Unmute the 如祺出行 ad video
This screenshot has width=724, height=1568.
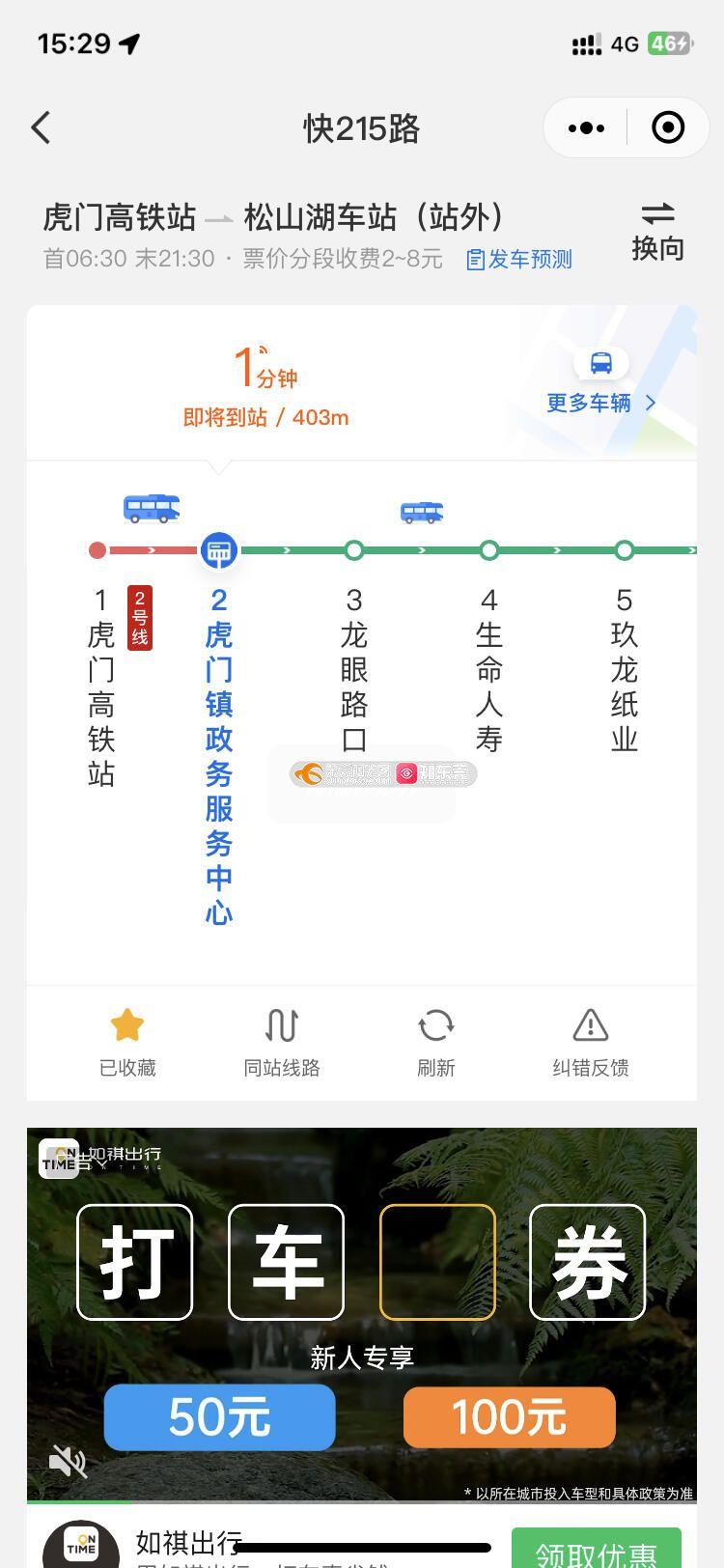coord(68,1462)
